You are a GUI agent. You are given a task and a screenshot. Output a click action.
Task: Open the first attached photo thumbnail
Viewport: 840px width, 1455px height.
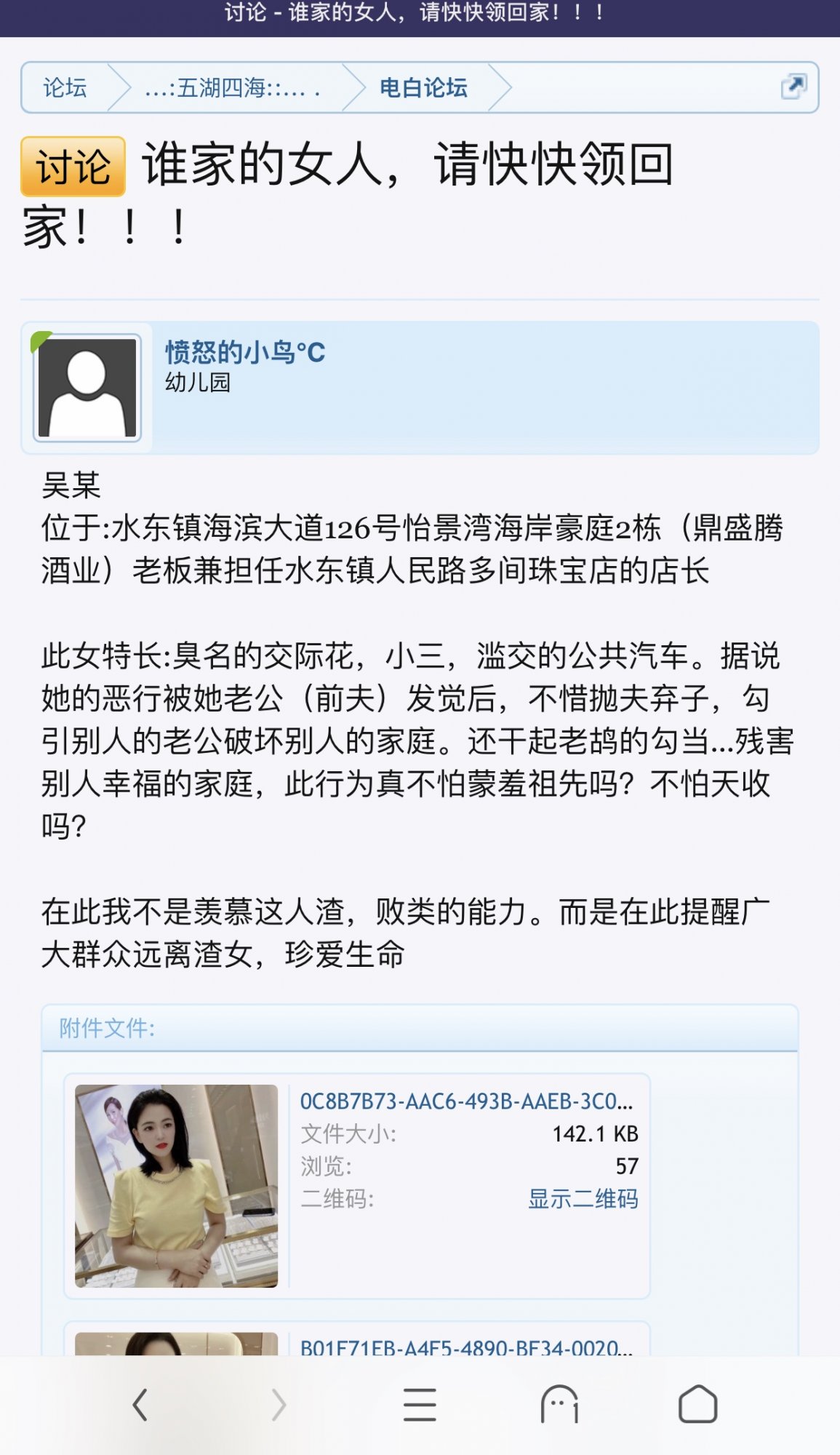coord(176,1186)
